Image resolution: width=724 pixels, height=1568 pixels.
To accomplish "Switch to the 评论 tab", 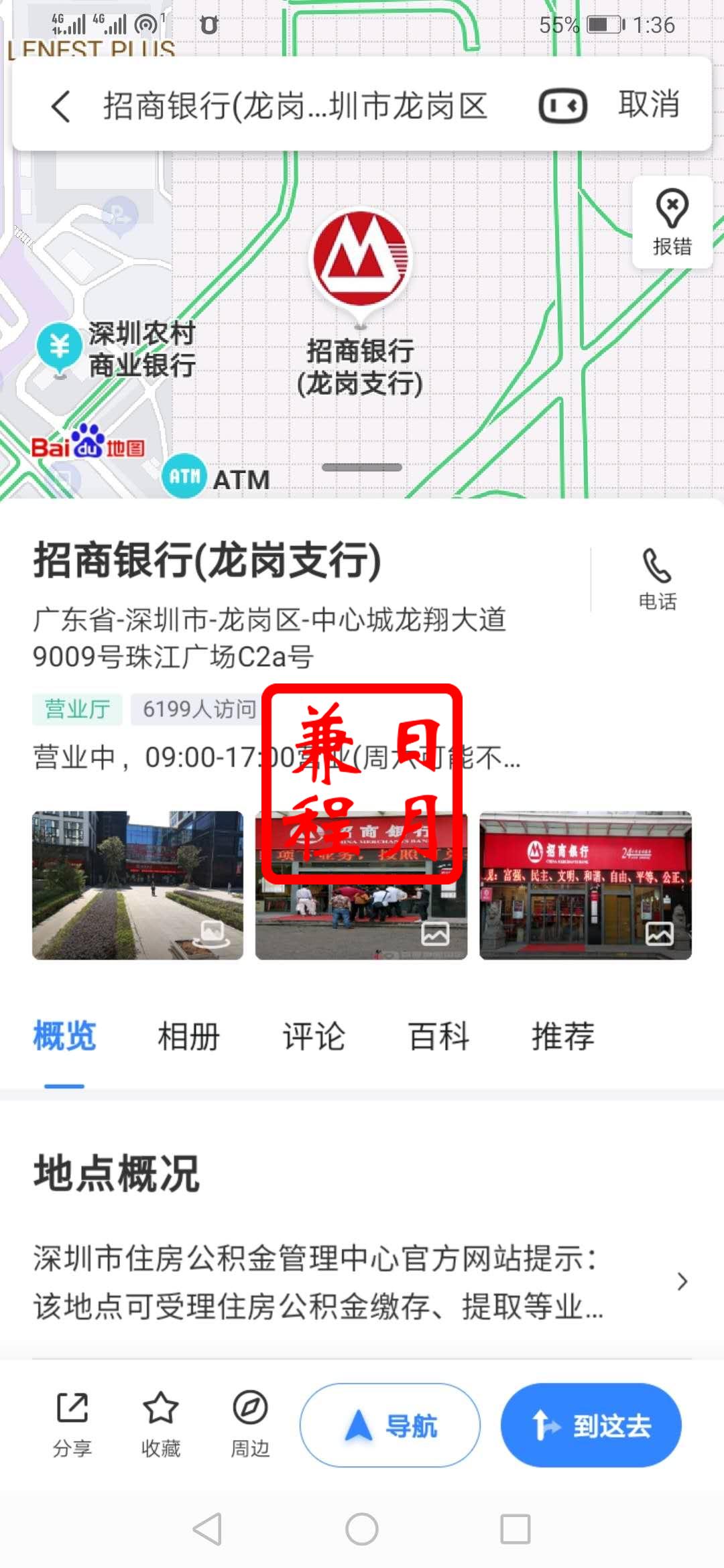I will (x=313, y=1036).
